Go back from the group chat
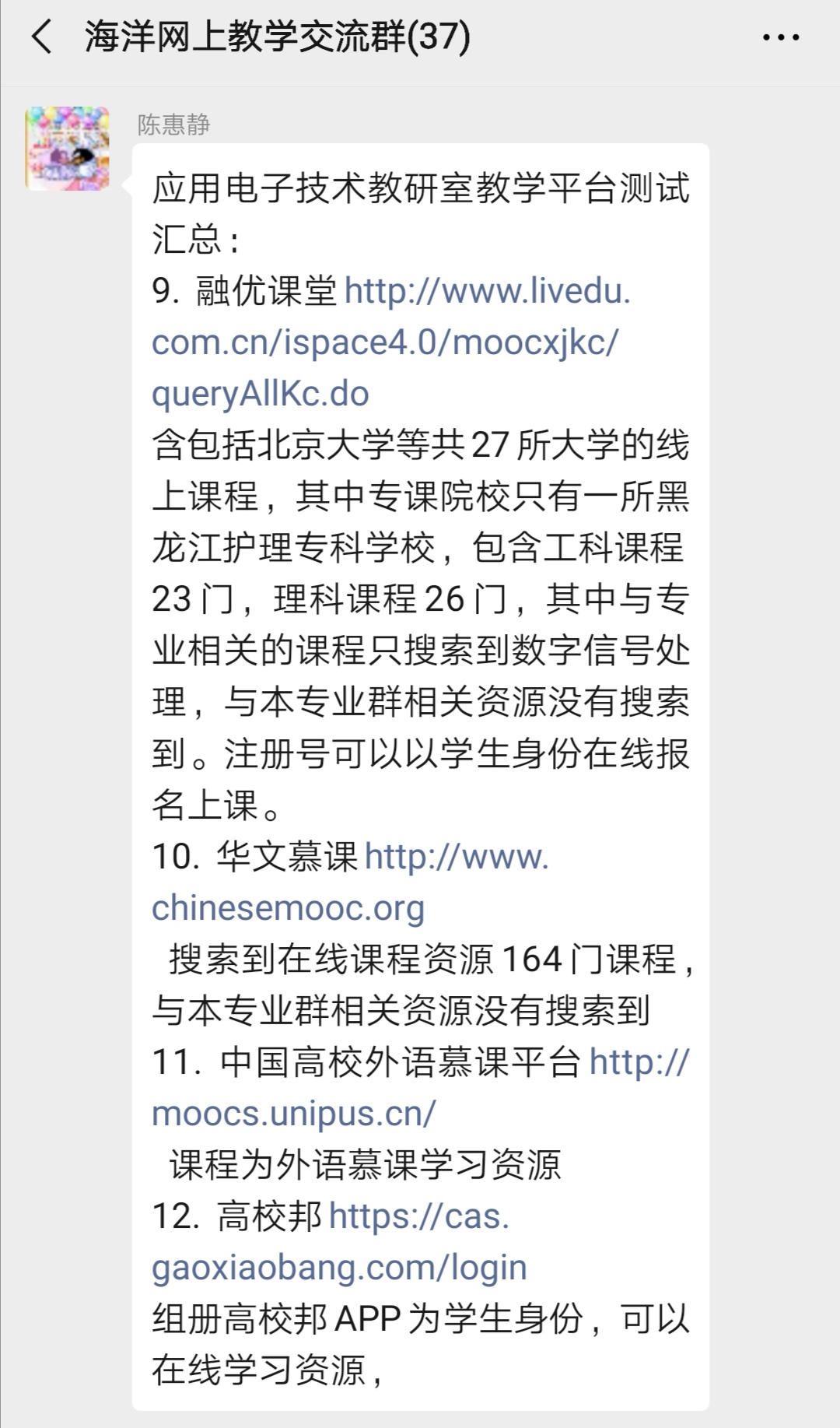 click(42, 37)
